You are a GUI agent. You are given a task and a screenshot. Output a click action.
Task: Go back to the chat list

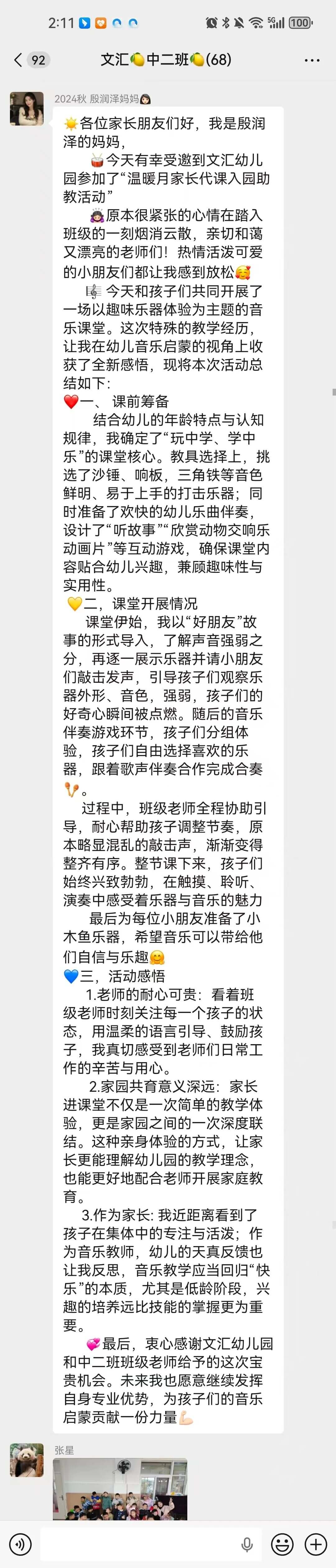(18, 60)
